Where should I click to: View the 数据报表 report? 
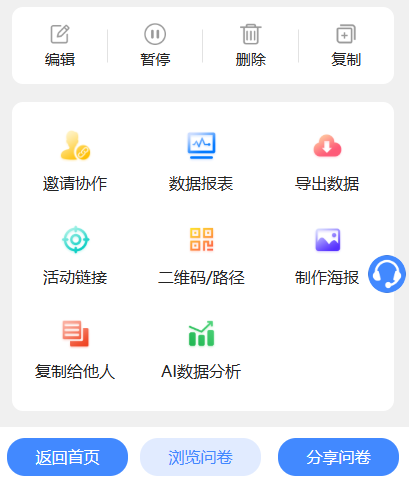click(201, 161)
